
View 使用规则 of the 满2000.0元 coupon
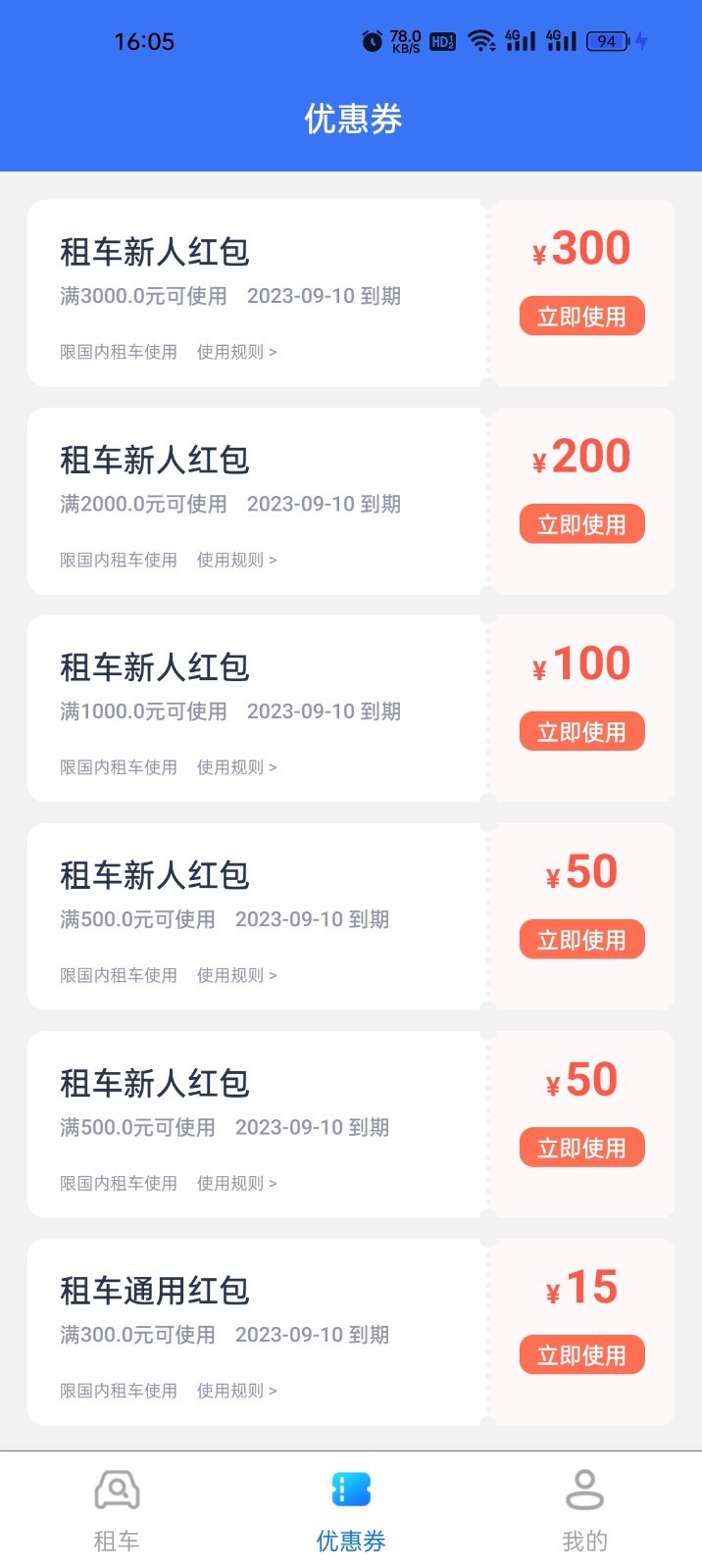point(236,560)
